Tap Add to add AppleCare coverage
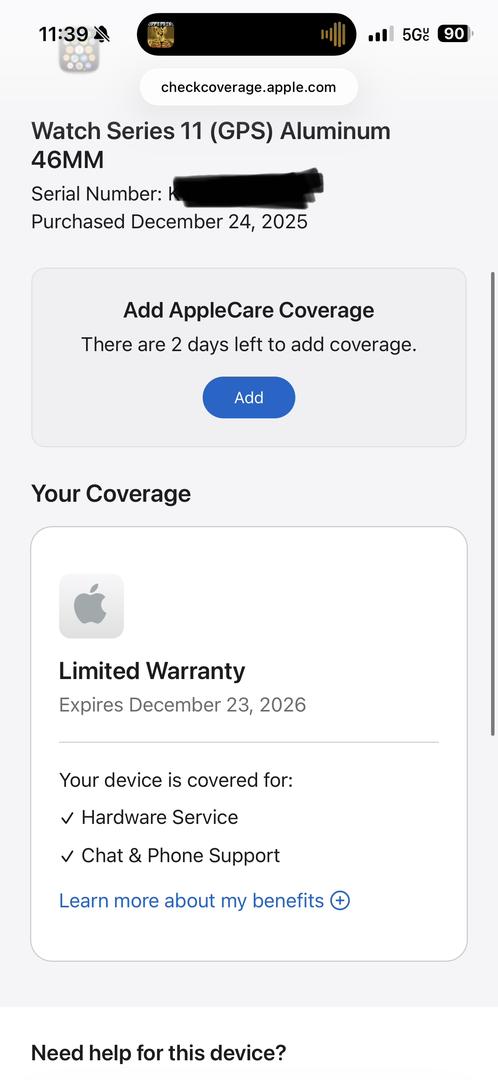Screen dimensions: 498x1080 (x=249, y=397)
